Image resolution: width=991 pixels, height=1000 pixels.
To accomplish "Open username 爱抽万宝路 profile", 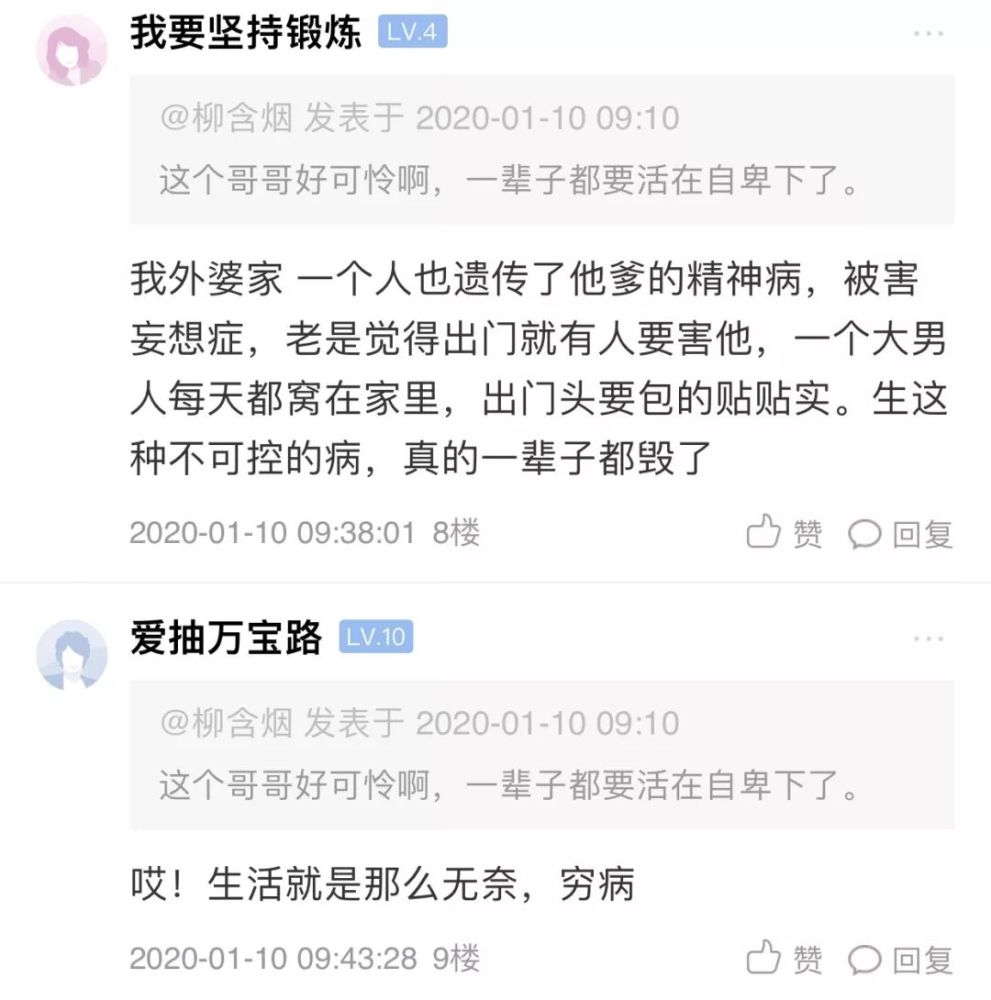I will [x=226, y=637].
